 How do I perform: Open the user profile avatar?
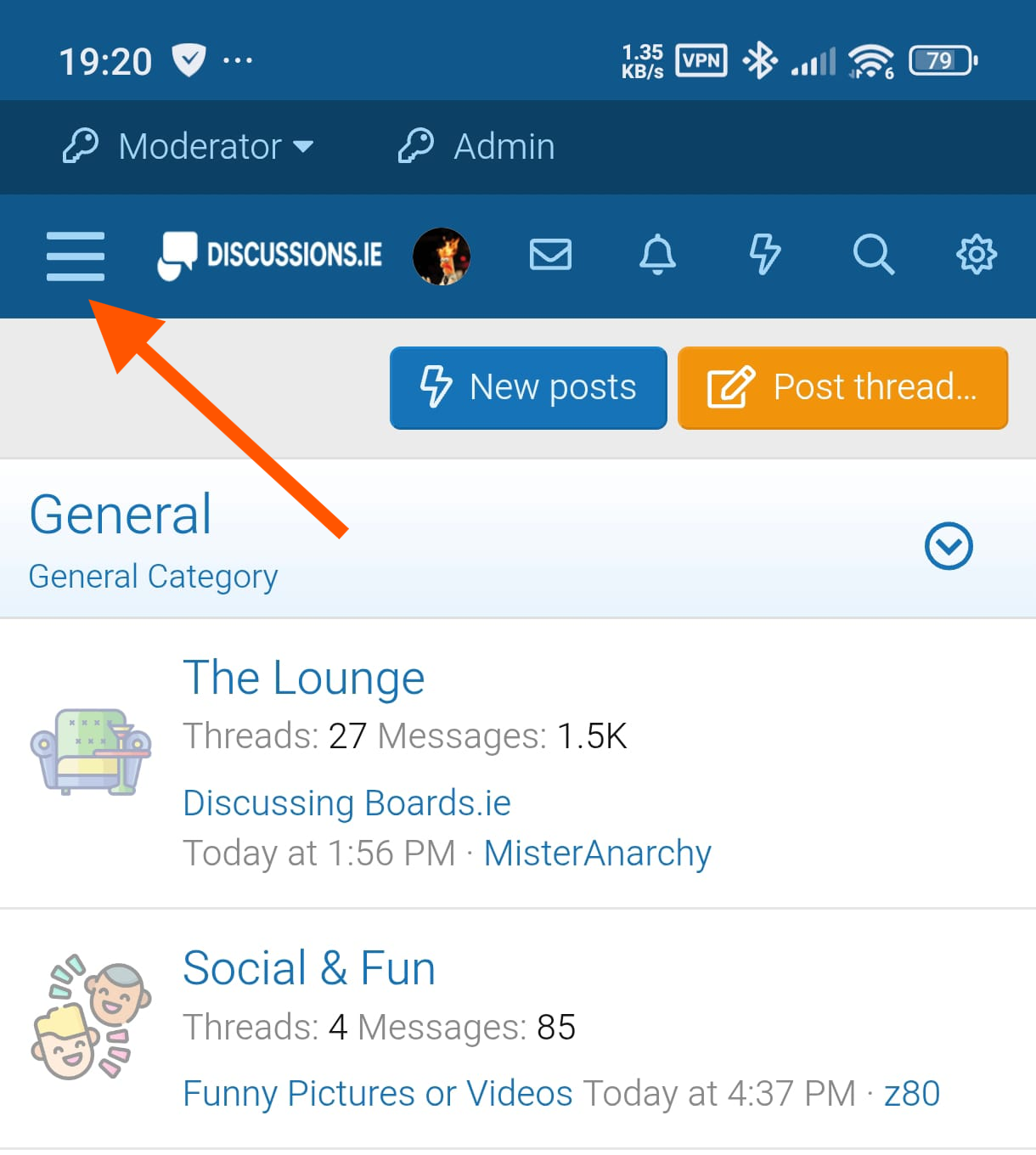coord(442,256)
